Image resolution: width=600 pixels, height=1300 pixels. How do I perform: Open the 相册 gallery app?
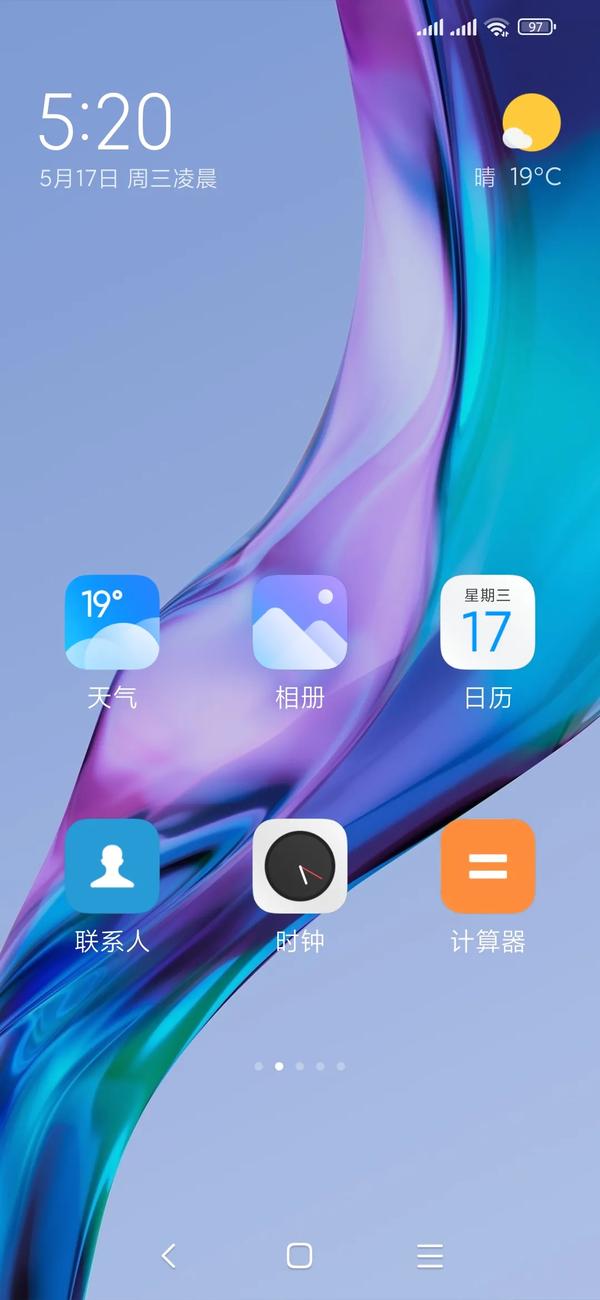coord(300,622)
